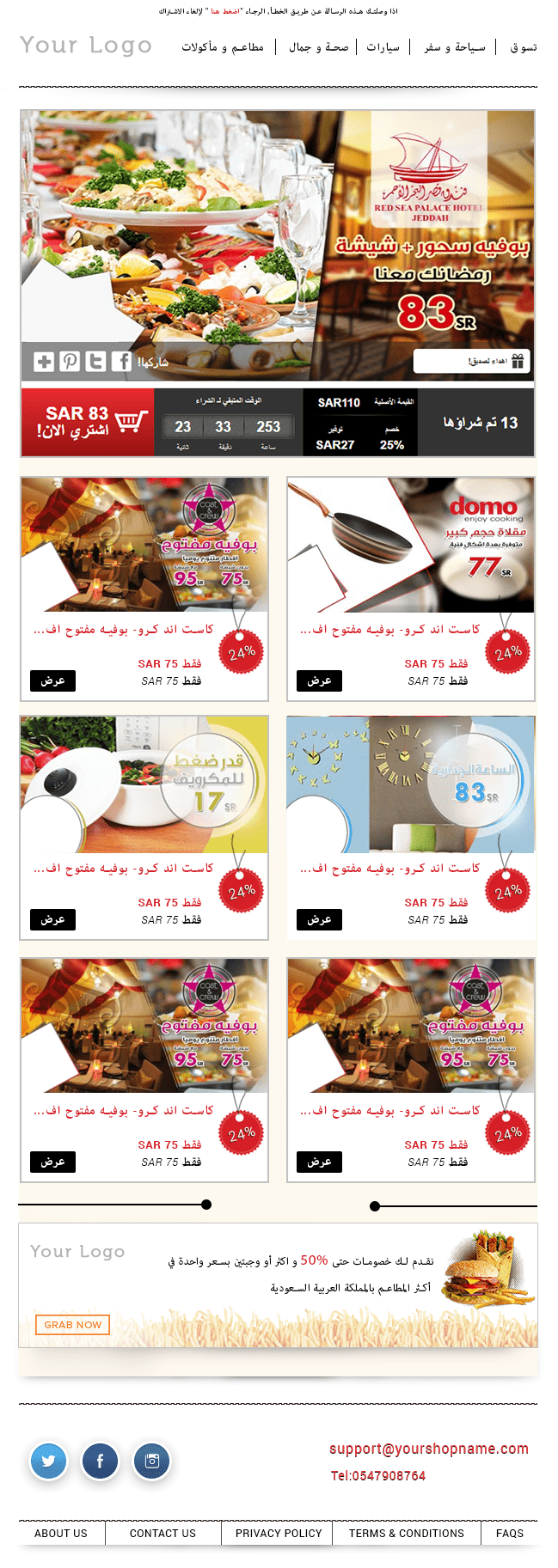Open the مطاعم و مأكولات category
This screenshot has width=558, height=1568.
[223, 47]
